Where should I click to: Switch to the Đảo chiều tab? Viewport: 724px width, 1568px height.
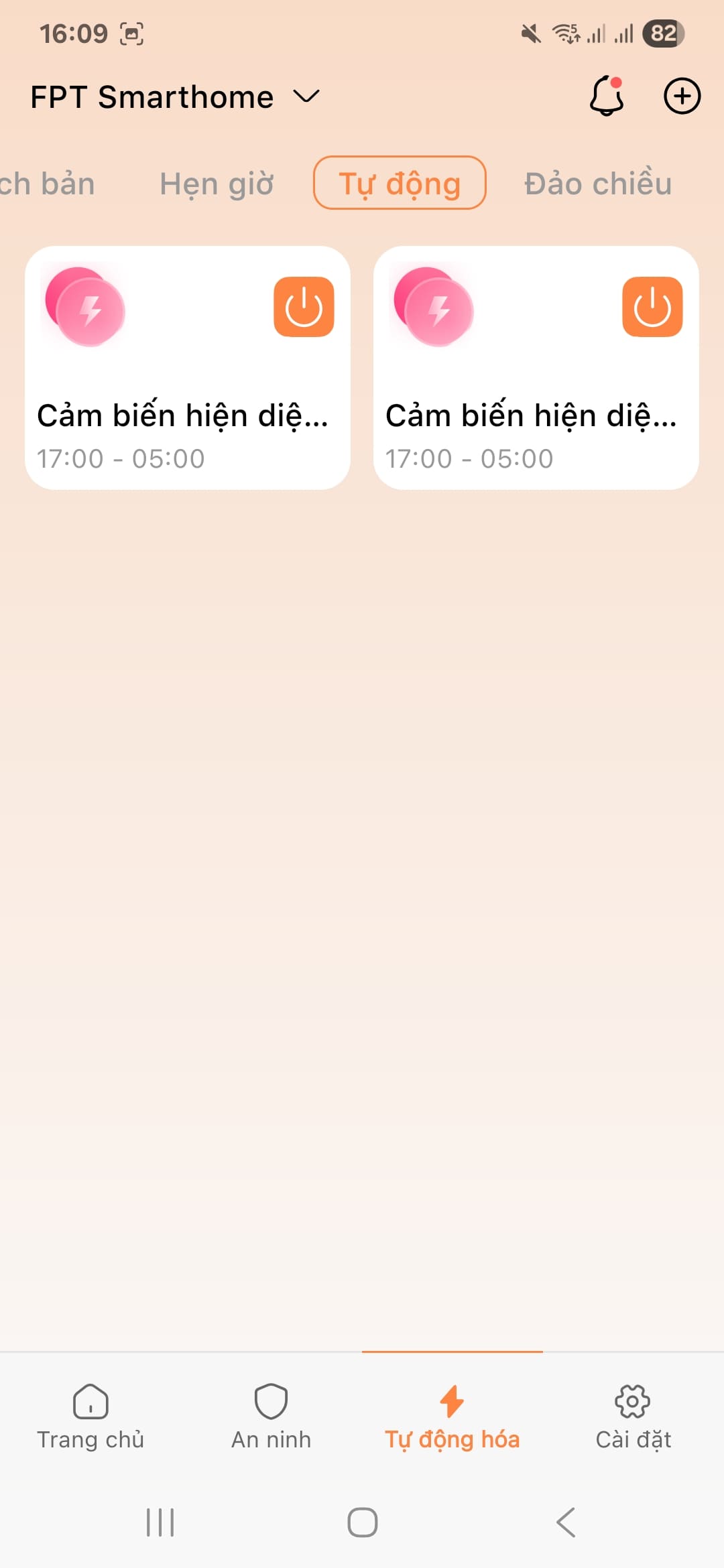pos(598,184)
